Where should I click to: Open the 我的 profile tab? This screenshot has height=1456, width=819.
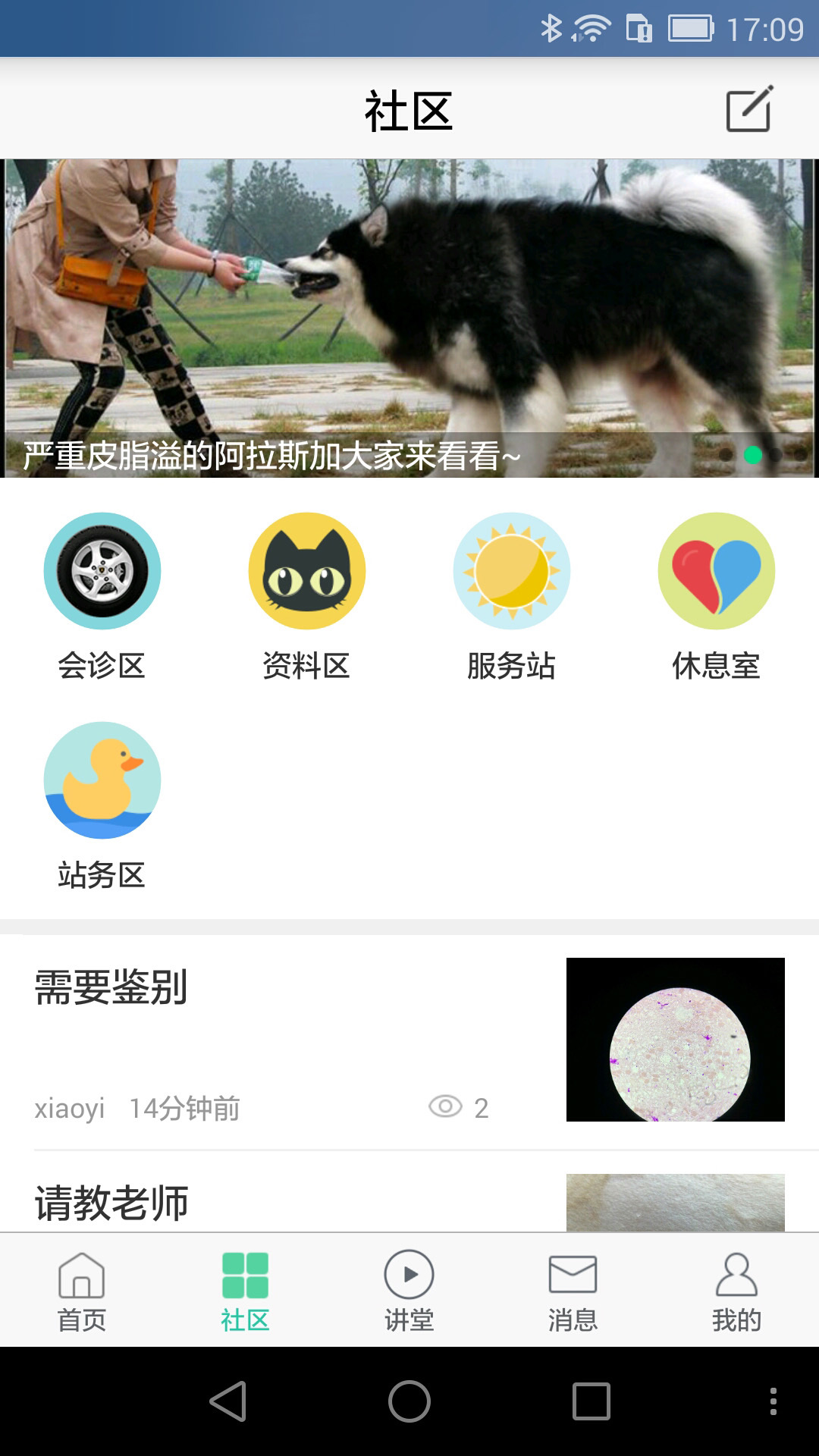[736, 1291]
